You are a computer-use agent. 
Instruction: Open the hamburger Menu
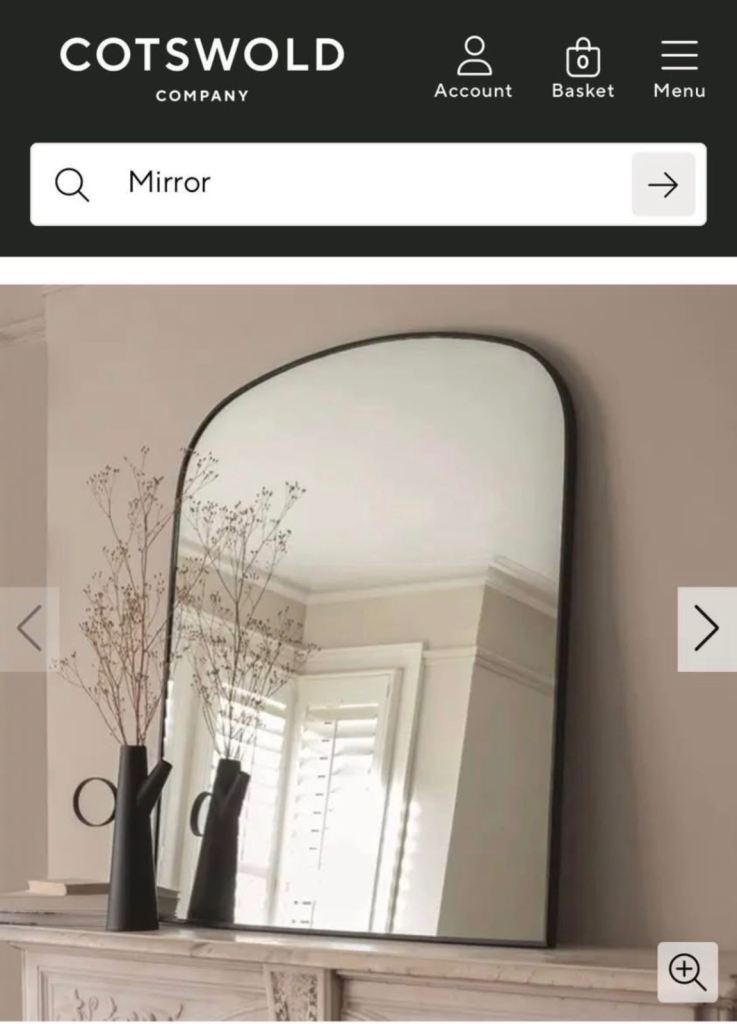(x=679, y=68)
